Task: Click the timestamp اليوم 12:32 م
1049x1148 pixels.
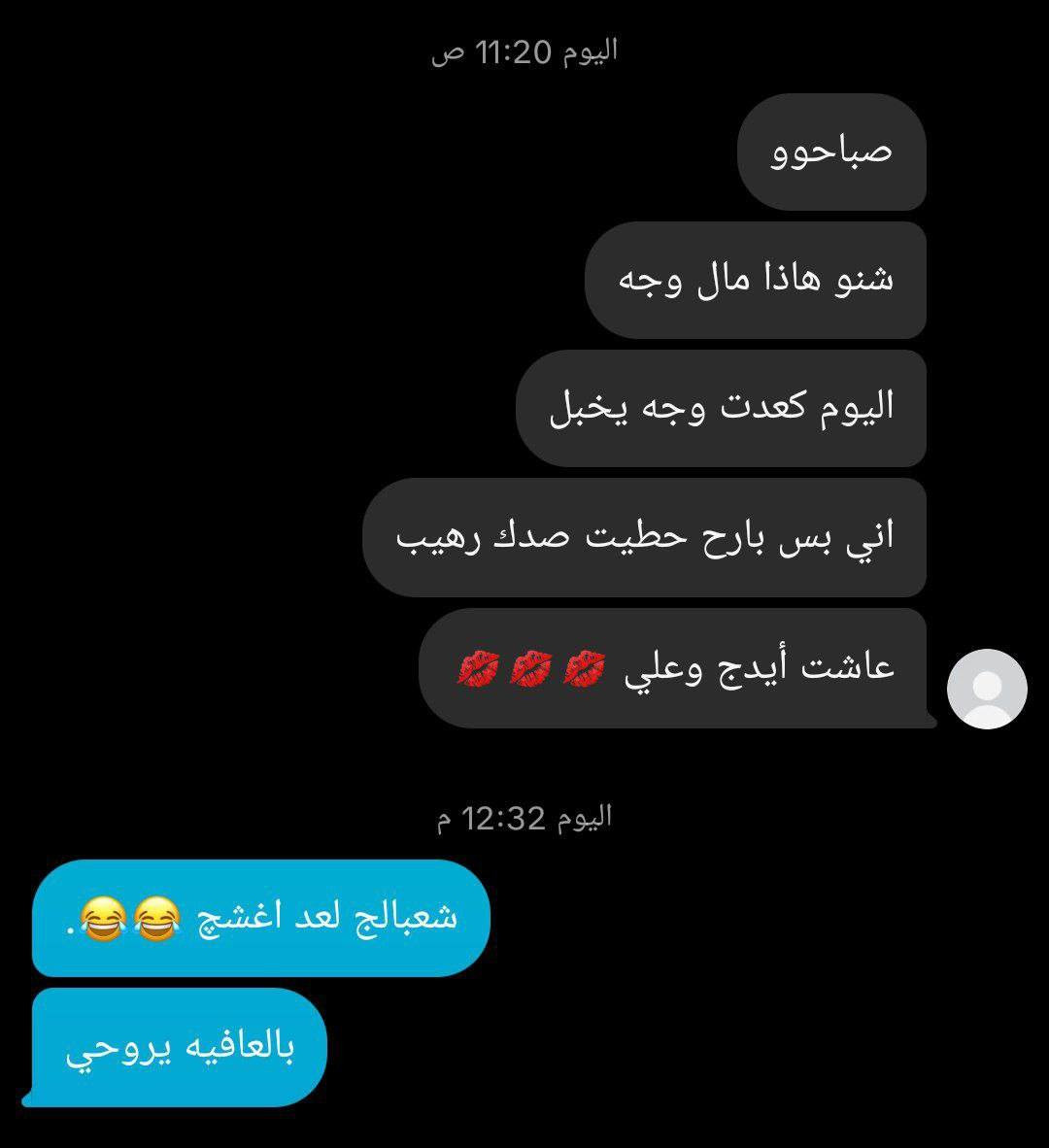Action: (x=524, y=819)
